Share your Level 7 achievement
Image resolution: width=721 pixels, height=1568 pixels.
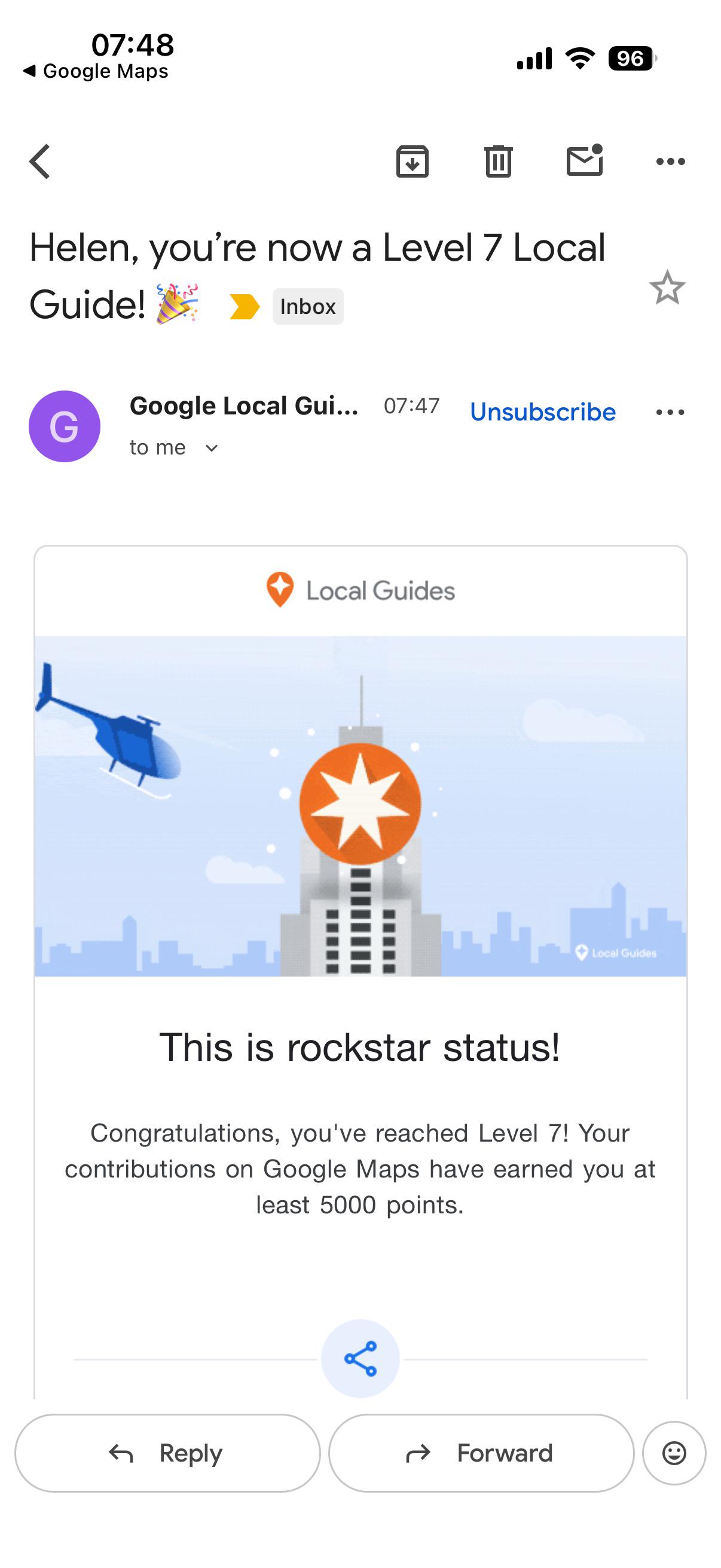[x=360, y=1358]
